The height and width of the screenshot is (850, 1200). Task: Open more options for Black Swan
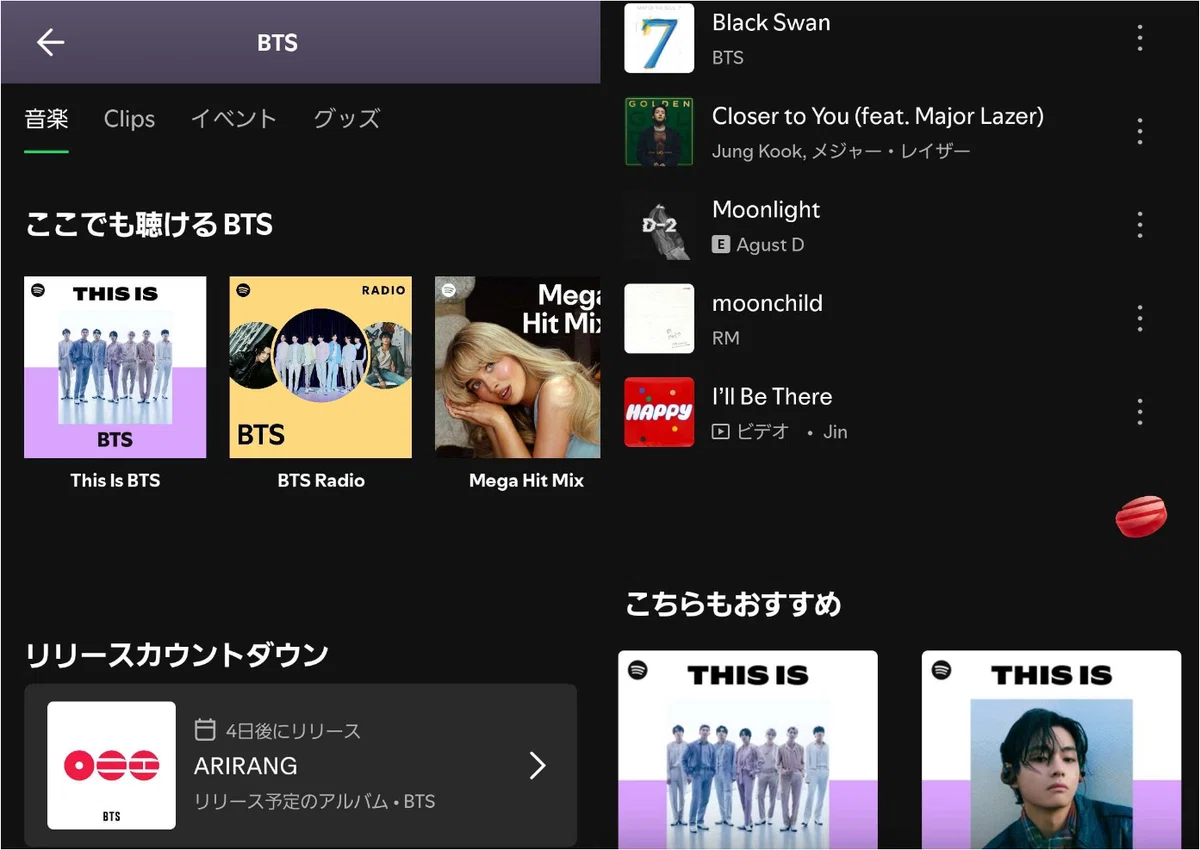pos(1140,39)
